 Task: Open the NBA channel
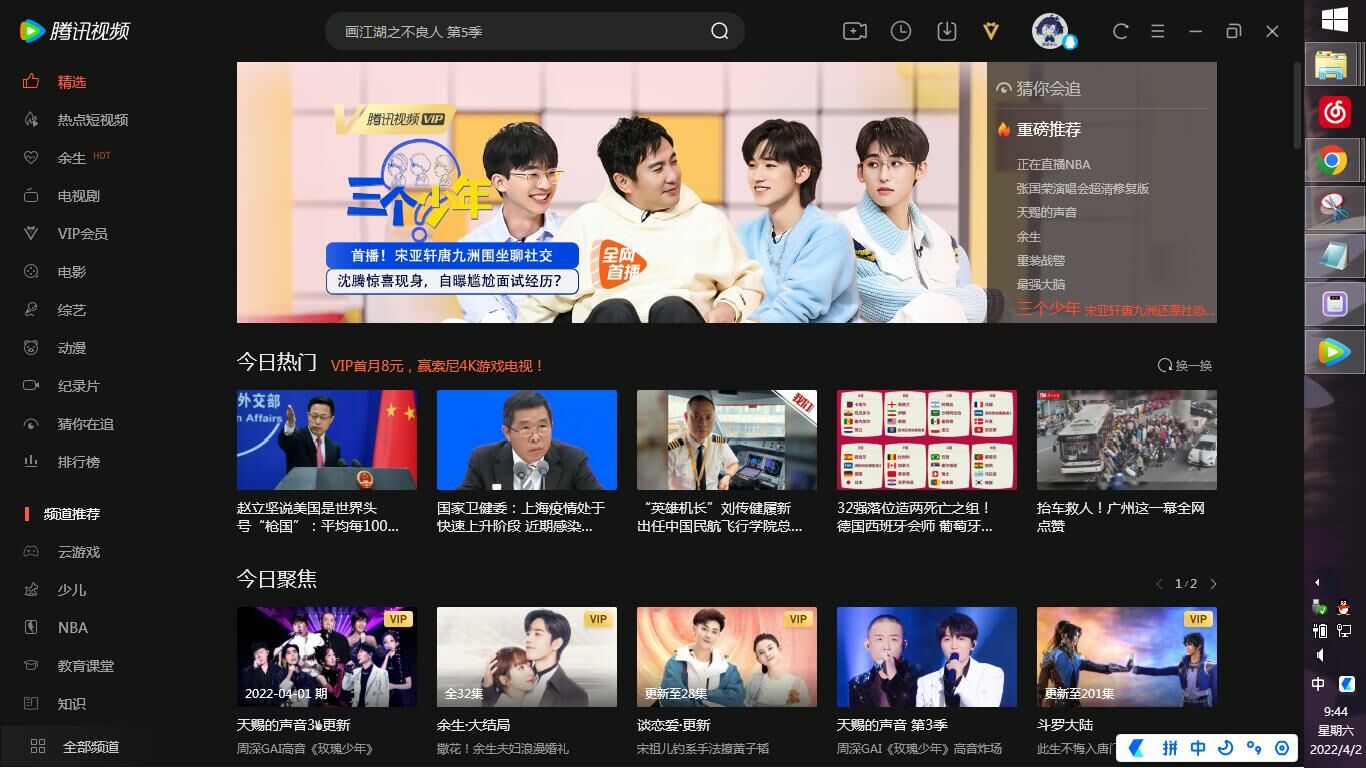72,628
